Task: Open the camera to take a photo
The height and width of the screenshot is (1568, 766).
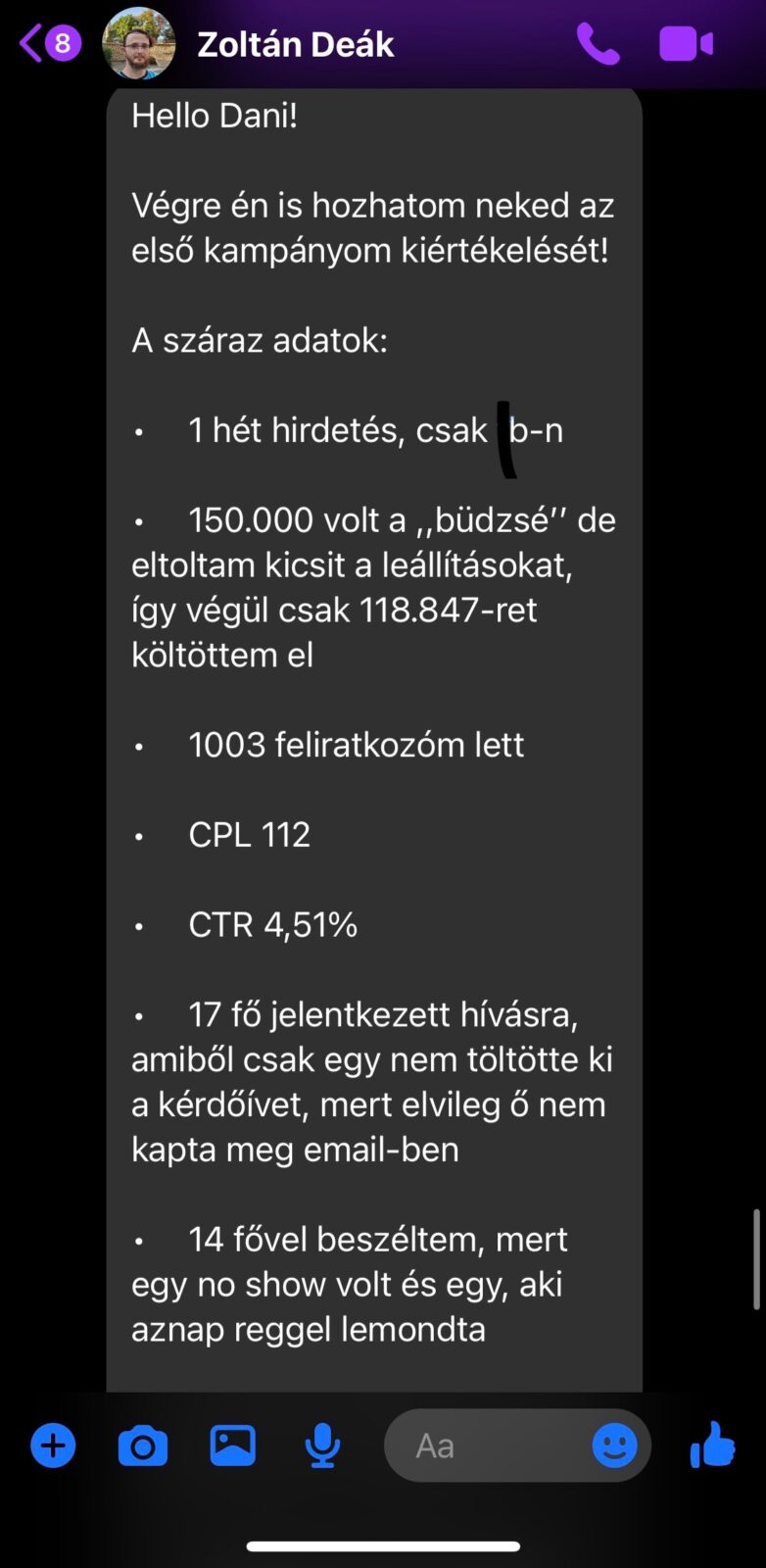Action: tap(143, 1445)
